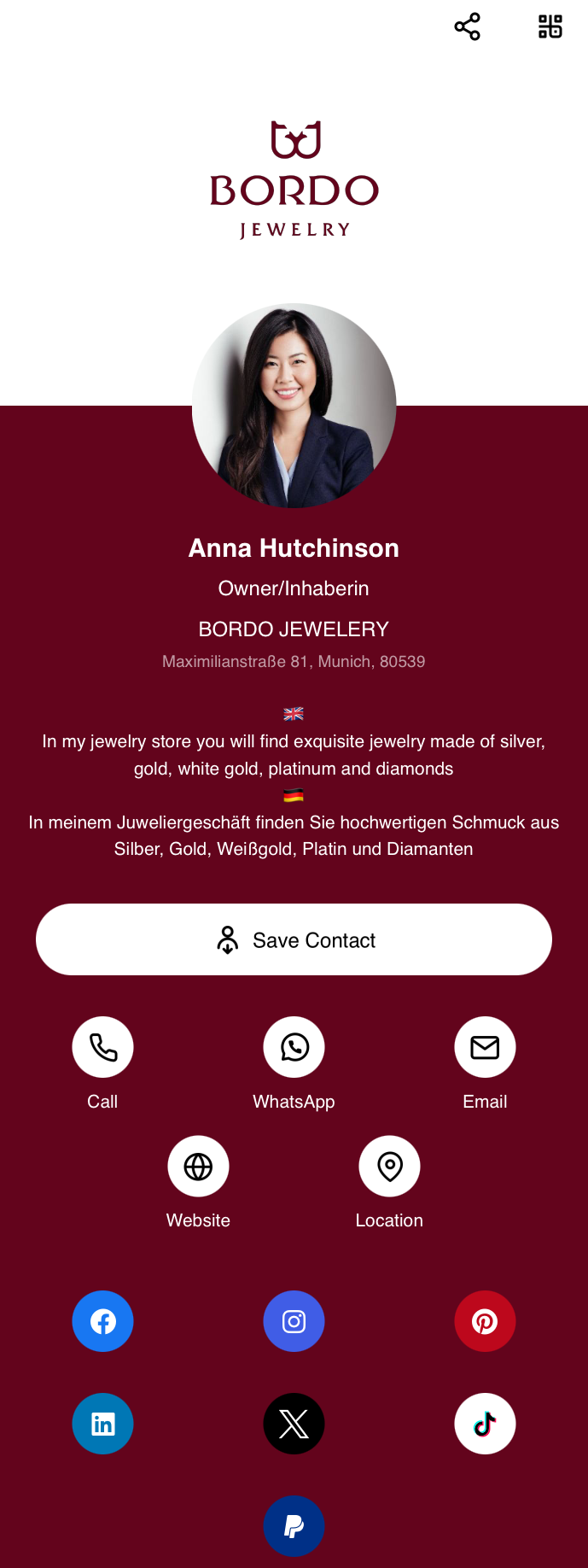
Task: Visit the Website link
Action: coord(198,1166)
